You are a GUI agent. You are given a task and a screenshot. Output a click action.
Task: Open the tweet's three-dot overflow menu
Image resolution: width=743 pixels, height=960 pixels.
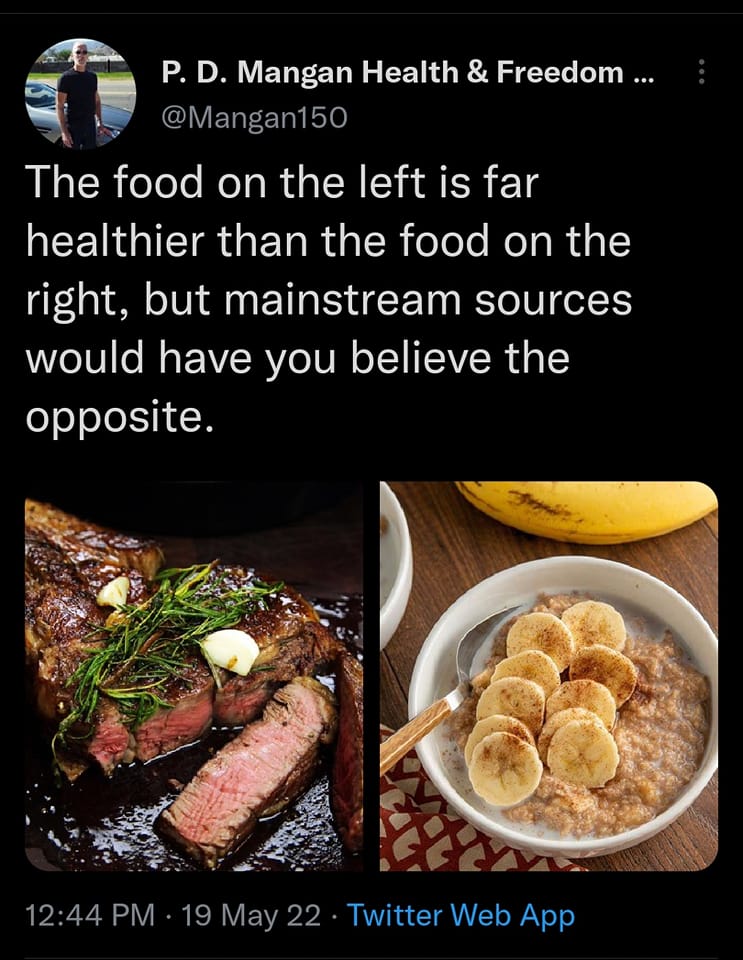(x=701, y=73)
